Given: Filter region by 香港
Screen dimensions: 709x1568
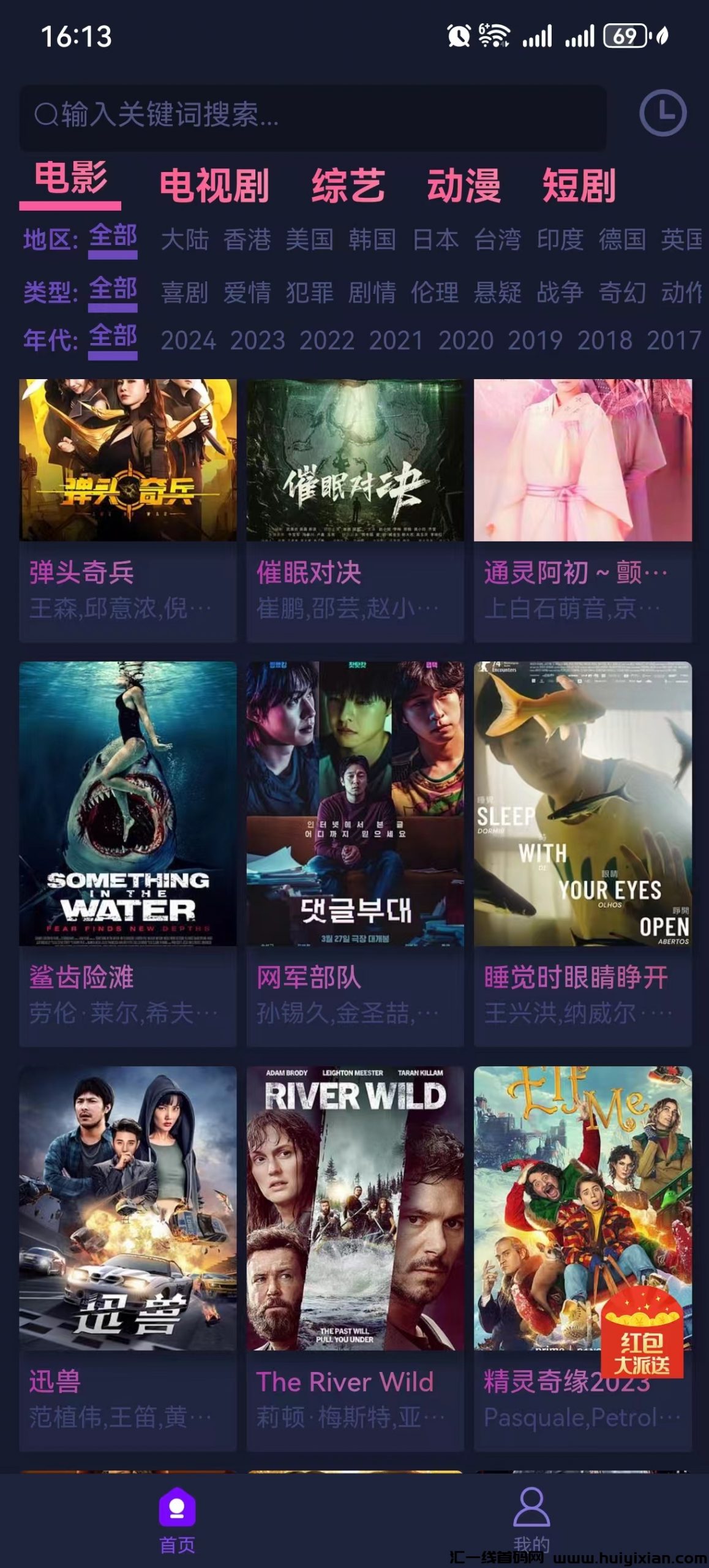Looking at the screenshot, I should pyautogui.click(x=247, y=239).
